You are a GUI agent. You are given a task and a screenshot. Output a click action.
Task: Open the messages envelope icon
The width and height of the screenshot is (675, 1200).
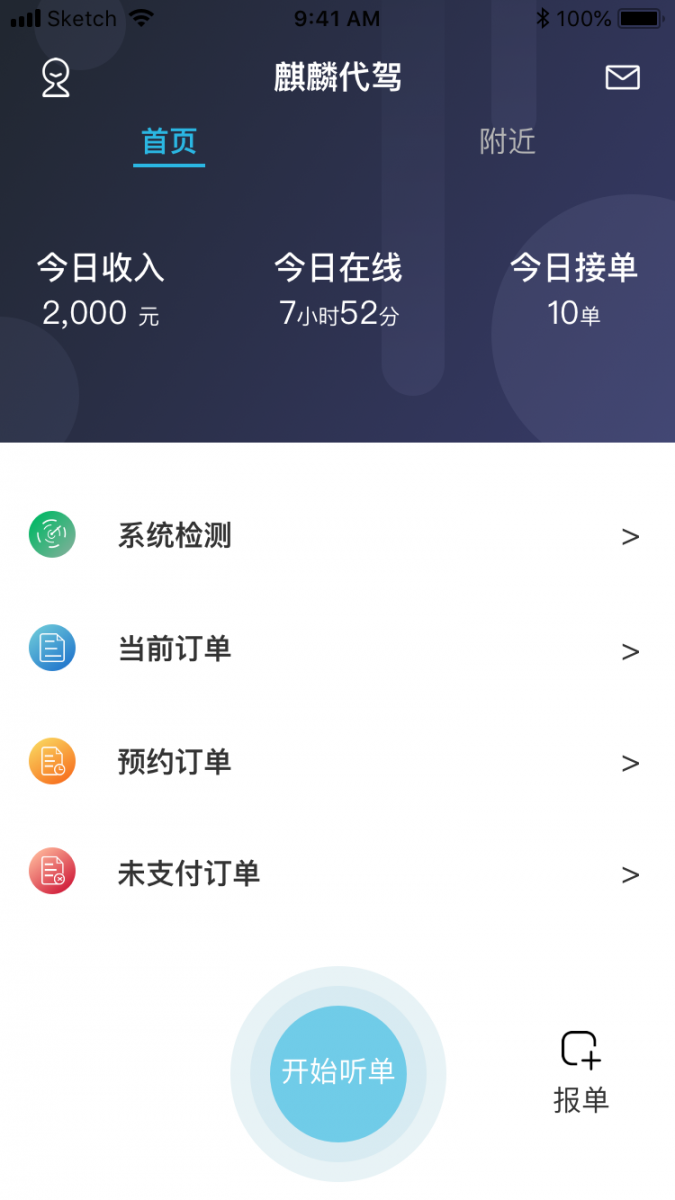tap(622, 77)
